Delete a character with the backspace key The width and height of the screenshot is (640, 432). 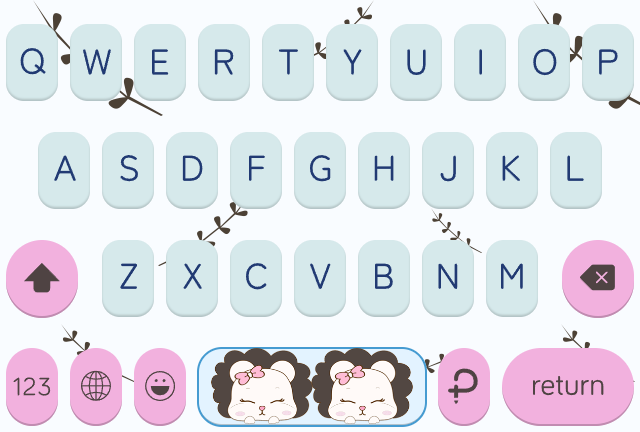[x=598, y=277]
